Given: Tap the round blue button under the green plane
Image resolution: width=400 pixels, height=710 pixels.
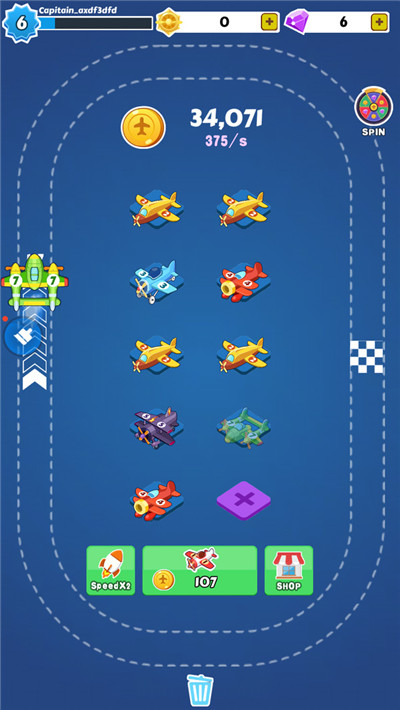Looking at the screenshot, I should pyautogui.click(x=22, y=337).
